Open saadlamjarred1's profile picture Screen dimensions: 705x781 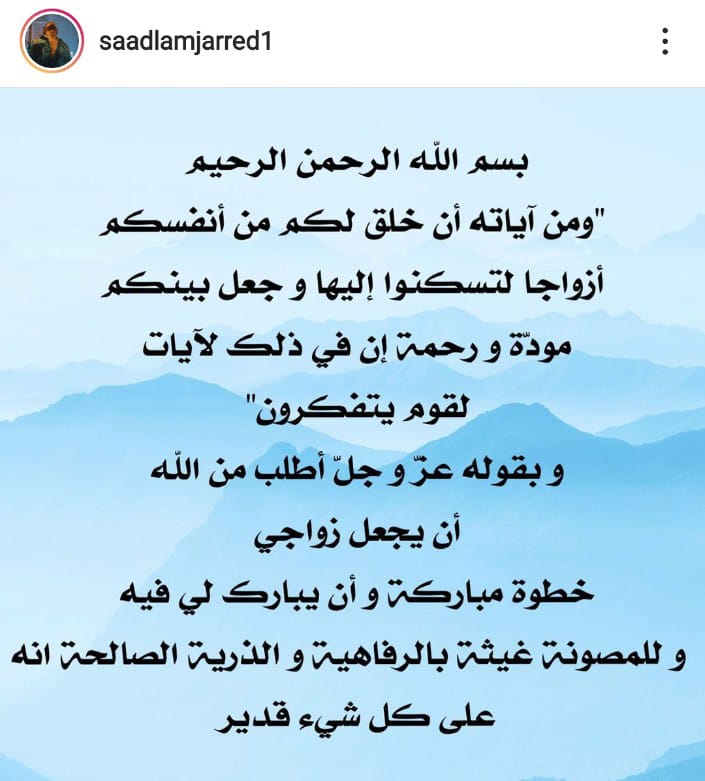click(51, 42)
